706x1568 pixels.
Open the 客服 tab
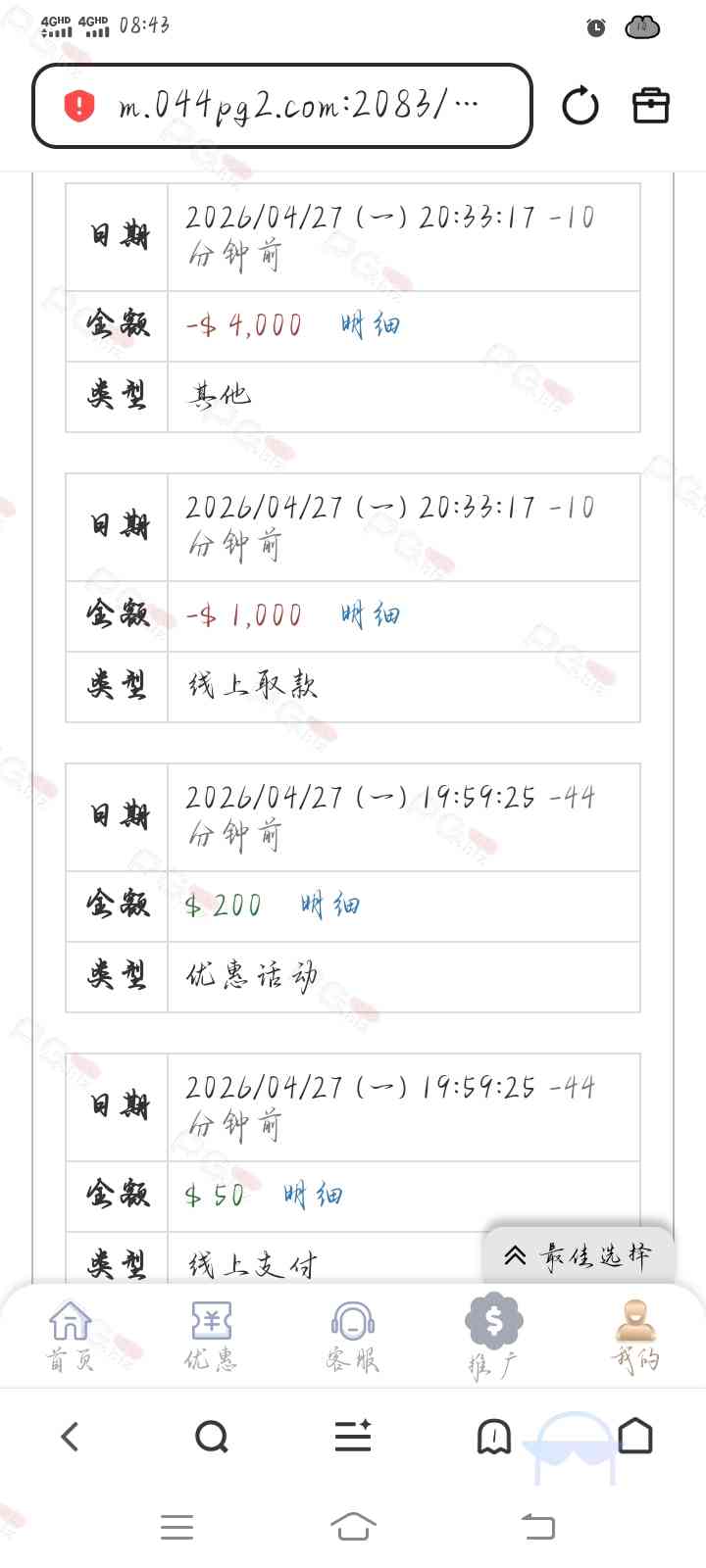click(x=353, y=1335)
